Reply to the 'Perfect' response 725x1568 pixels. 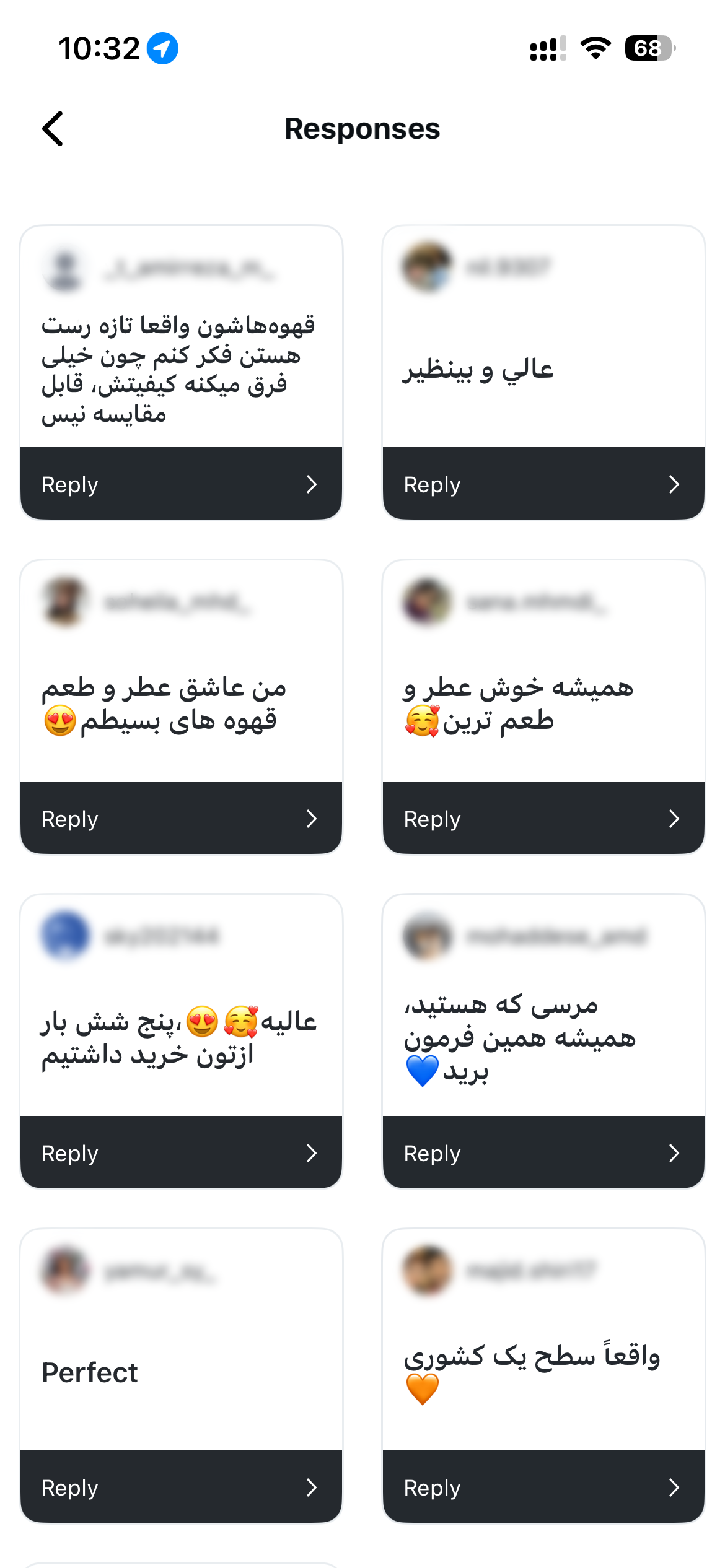181,1487
